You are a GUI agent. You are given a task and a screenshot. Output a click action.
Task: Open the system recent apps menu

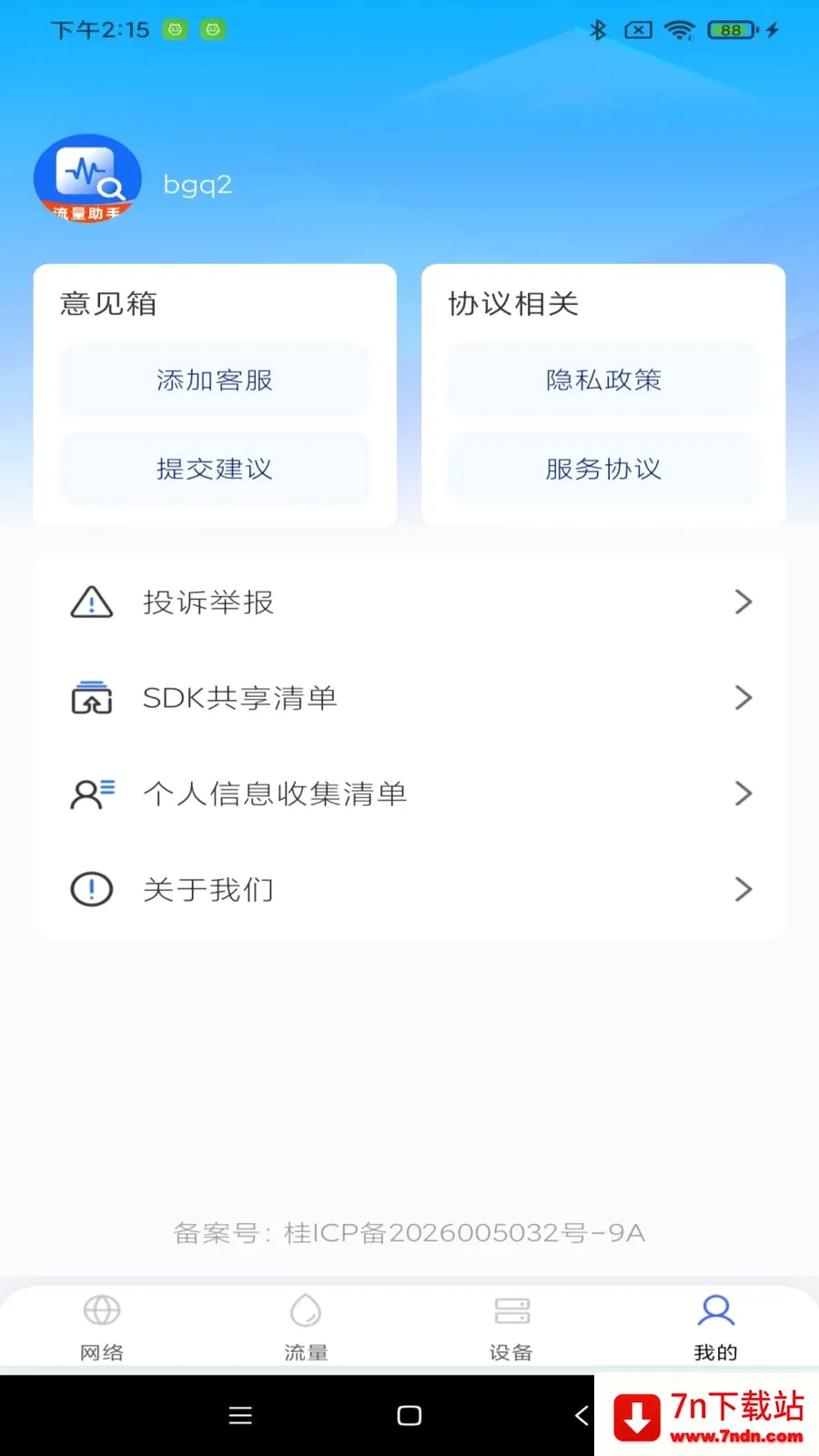[x=240, y=1415]
